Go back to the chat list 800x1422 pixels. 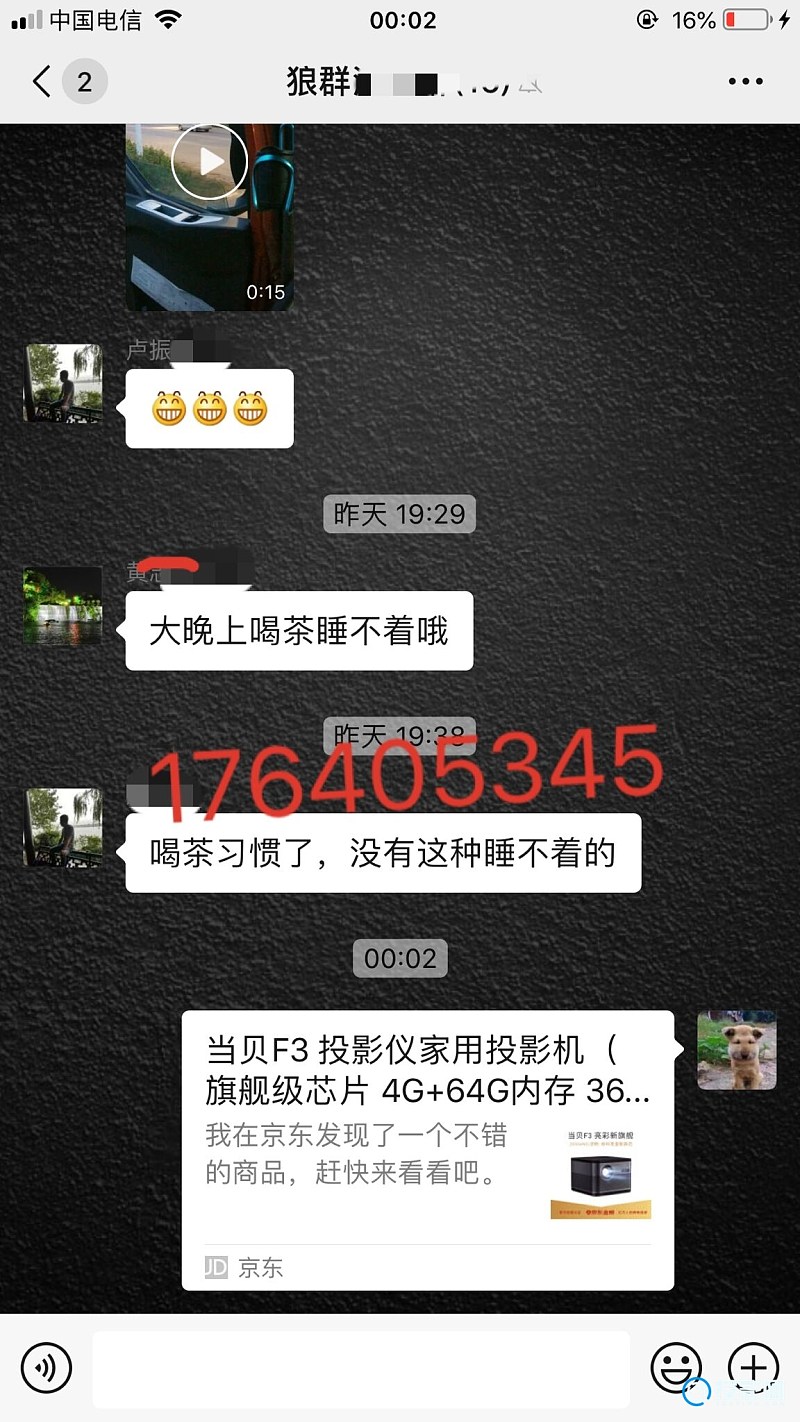tap(42, 82)
